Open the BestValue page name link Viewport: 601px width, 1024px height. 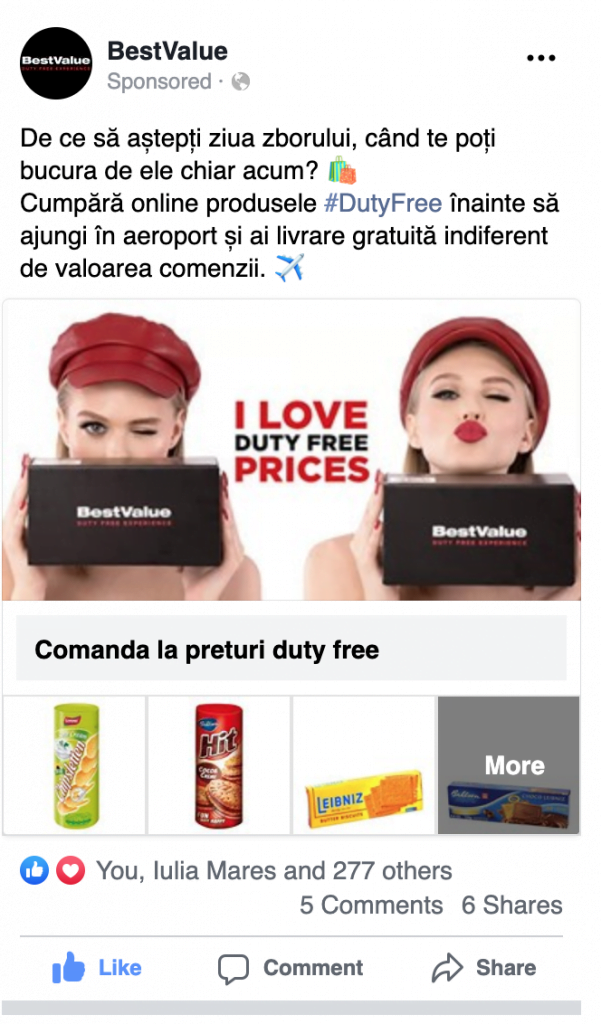167,51
